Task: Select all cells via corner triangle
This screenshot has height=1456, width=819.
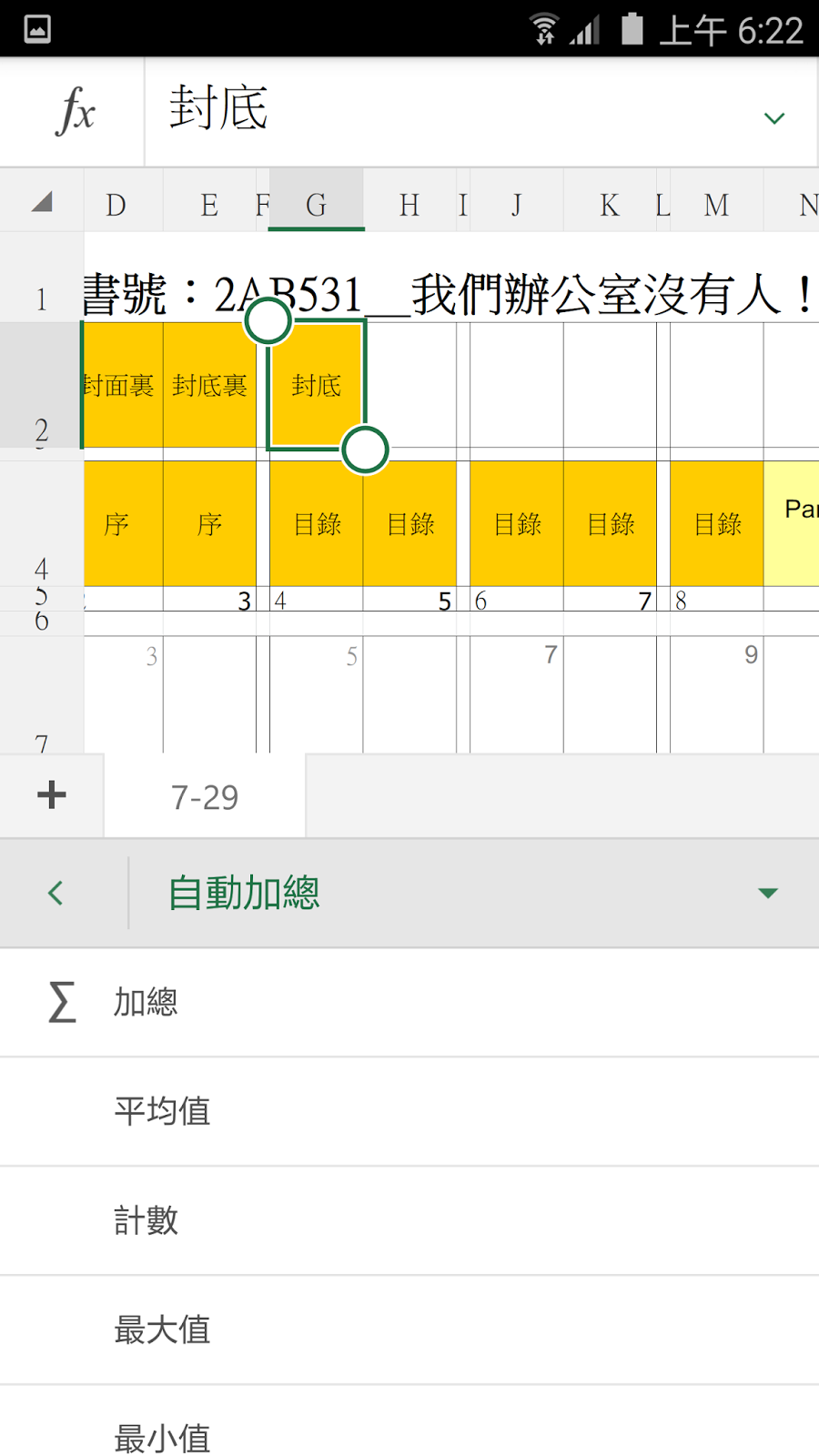Action: [x=42, y=202]
